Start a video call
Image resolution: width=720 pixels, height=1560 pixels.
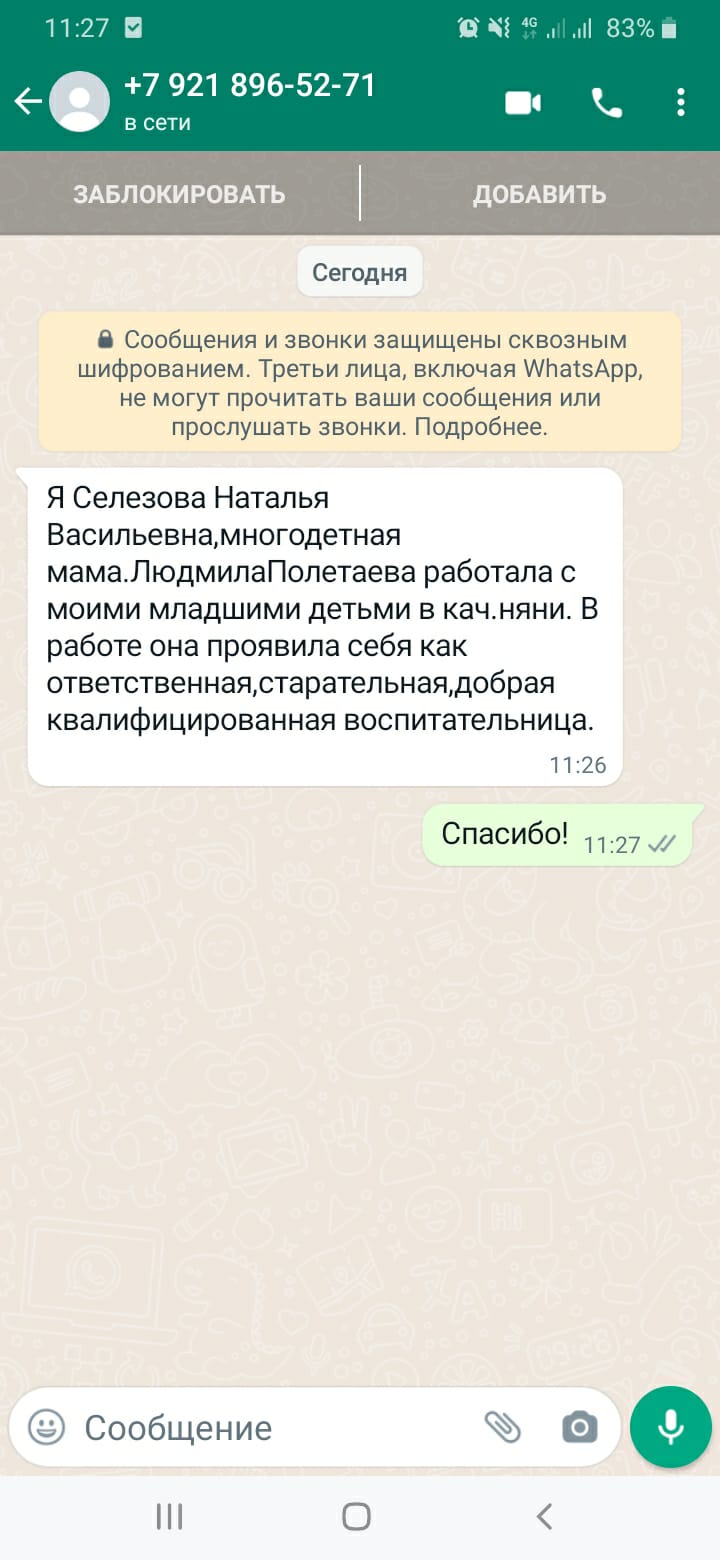coord(523,103)
